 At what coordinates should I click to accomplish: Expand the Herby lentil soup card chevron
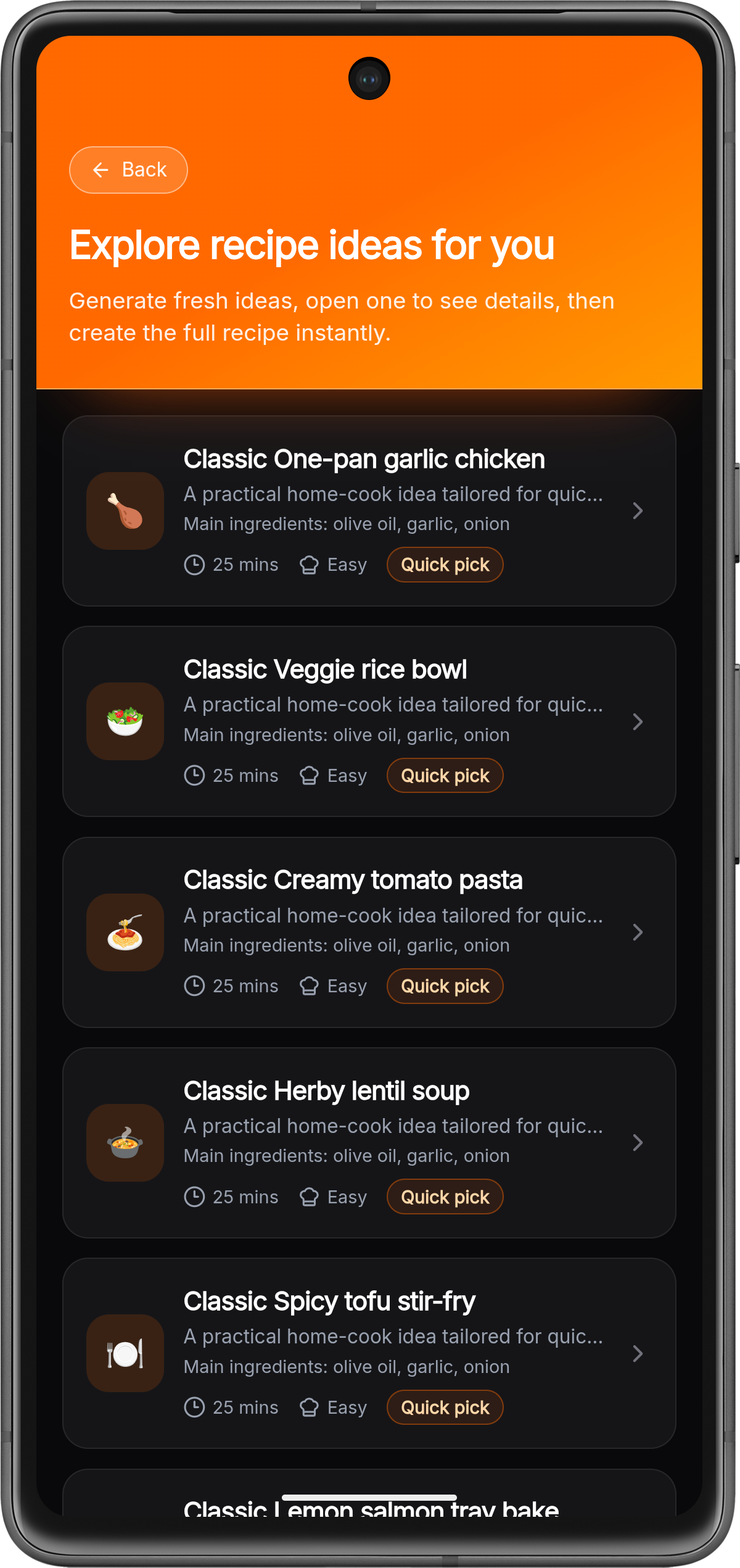[638, 1143]
